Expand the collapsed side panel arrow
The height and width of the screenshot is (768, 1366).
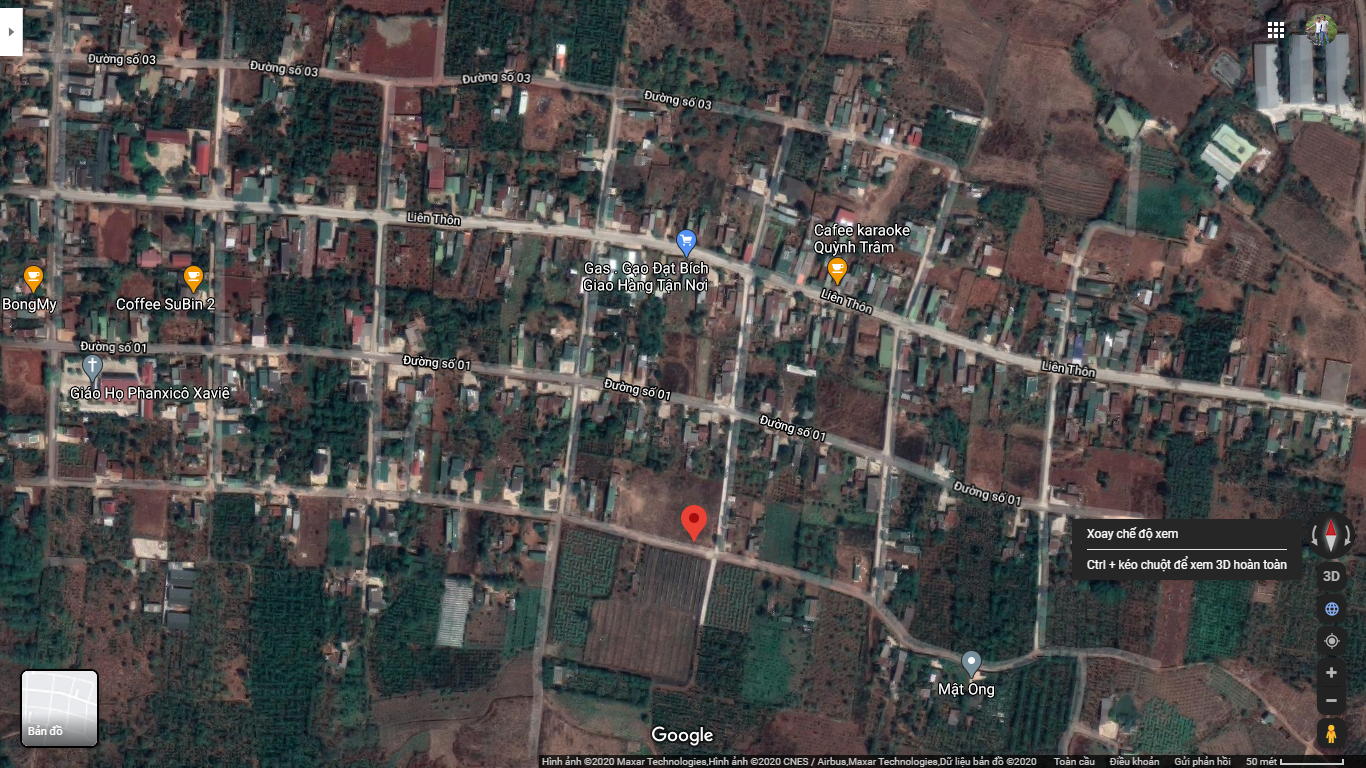point(10,31)
